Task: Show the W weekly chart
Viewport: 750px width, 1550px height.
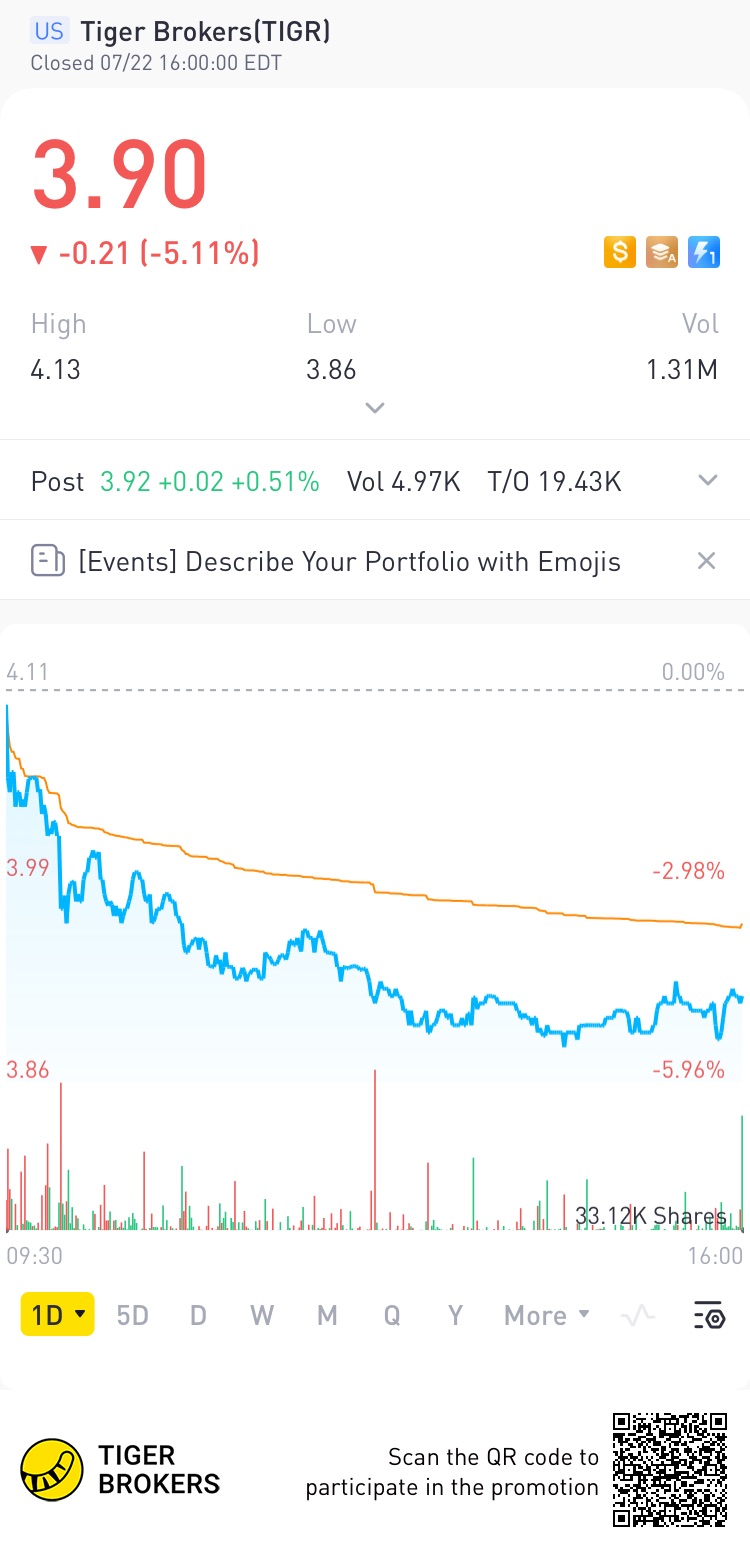Action: (x=262, y=1314)
